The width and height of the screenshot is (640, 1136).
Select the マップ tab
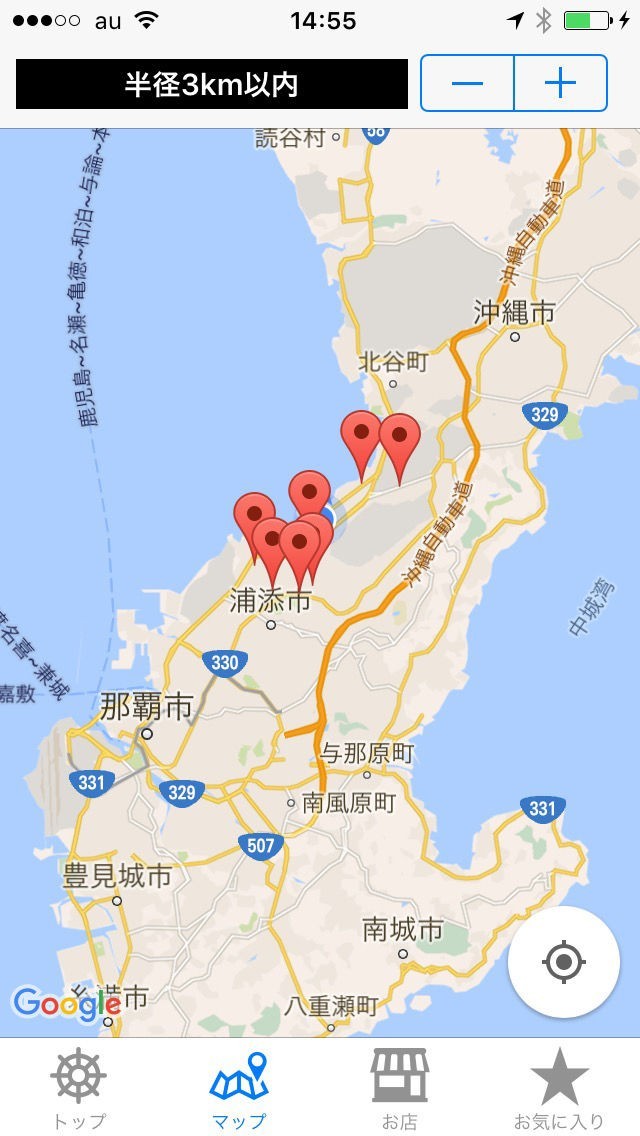(238, 1089)
